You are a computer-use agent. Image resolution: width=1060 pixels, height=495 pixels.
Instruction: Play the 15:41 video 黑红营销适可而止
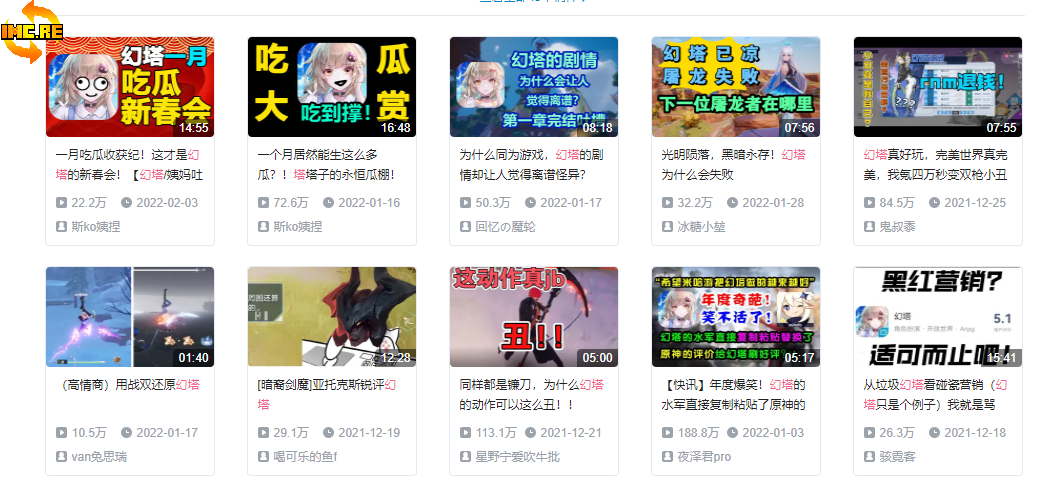click(x=937, y=316)
